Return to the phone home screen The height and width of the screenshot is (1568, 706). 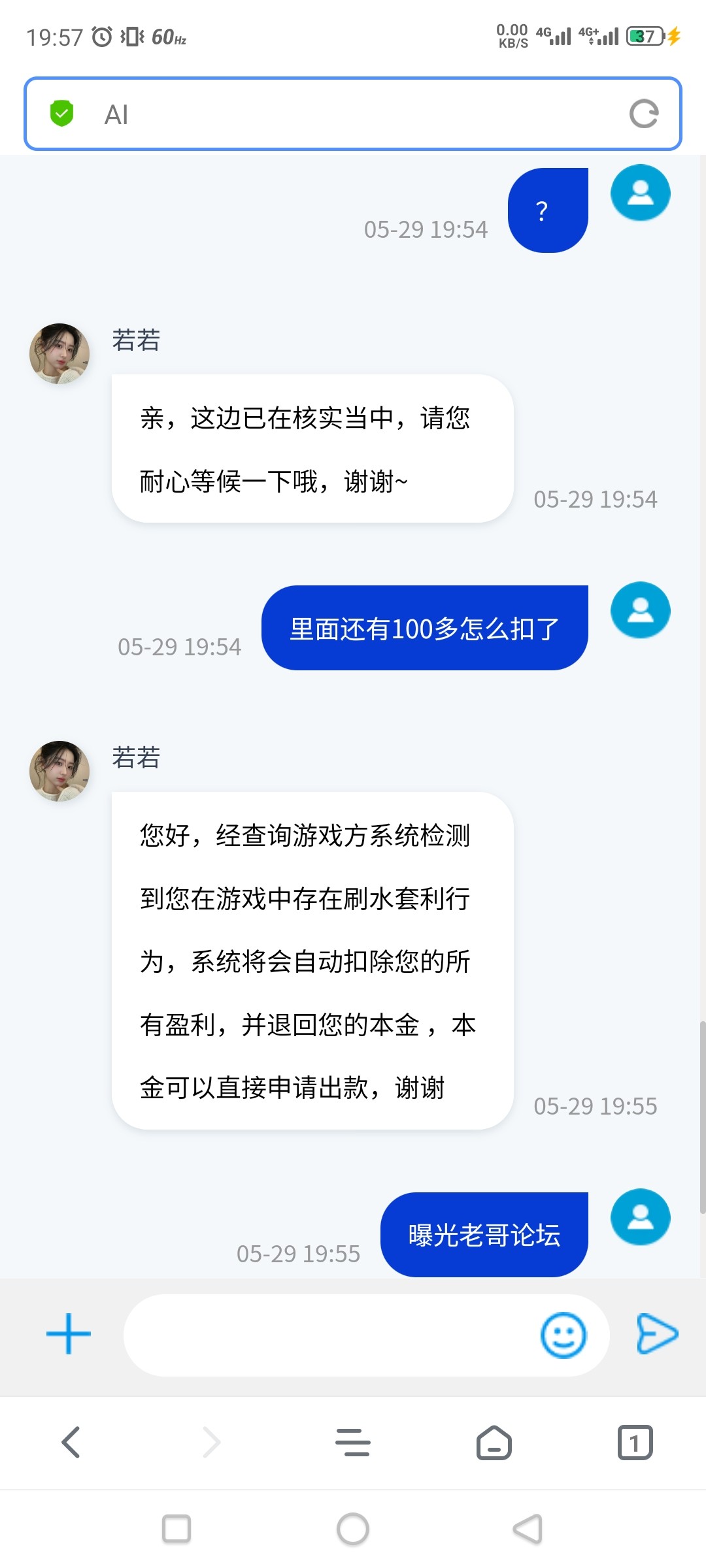(353, 1529)
